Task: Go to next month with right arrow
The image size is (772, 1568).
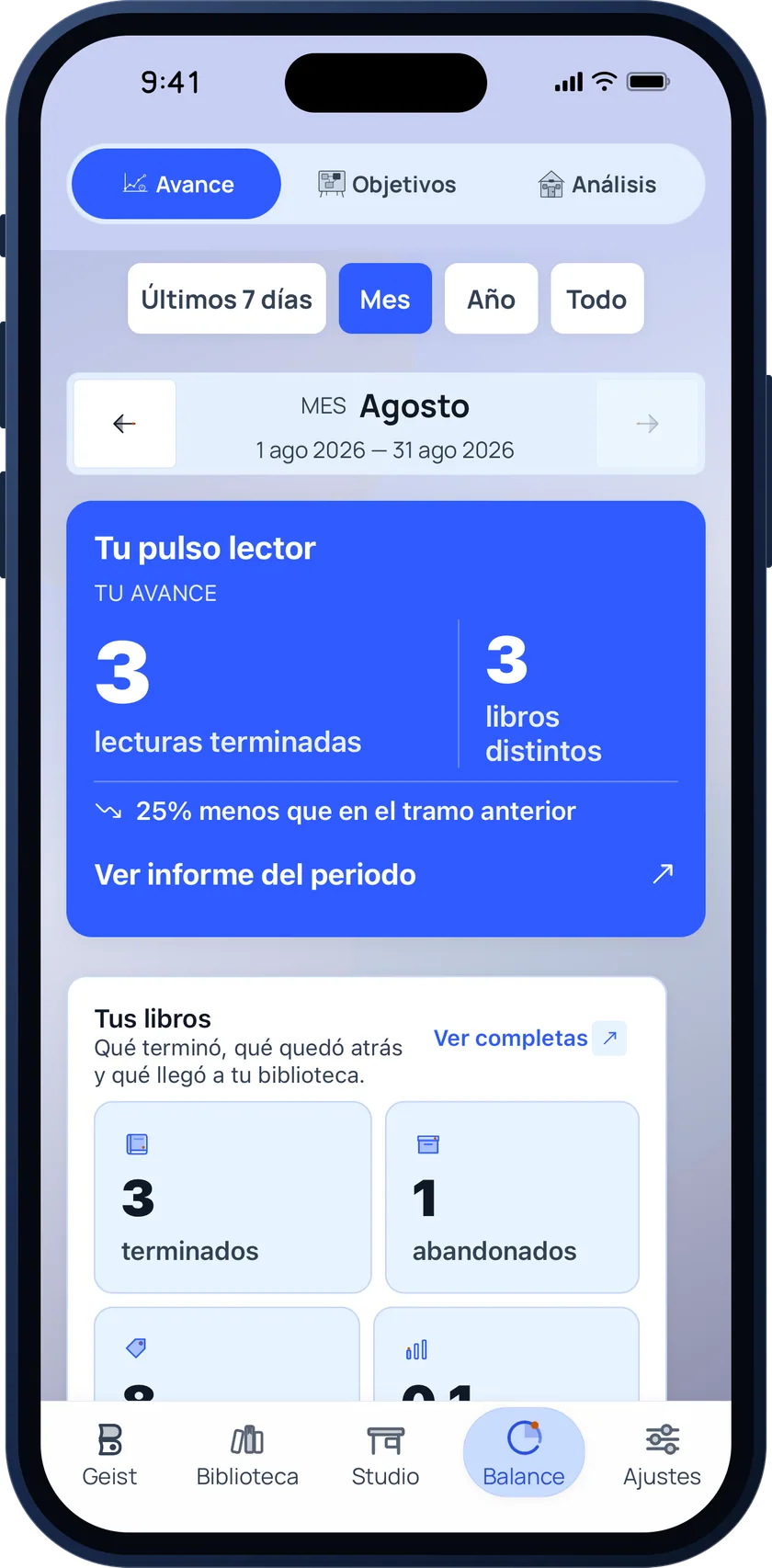Action: pos(647,424)
